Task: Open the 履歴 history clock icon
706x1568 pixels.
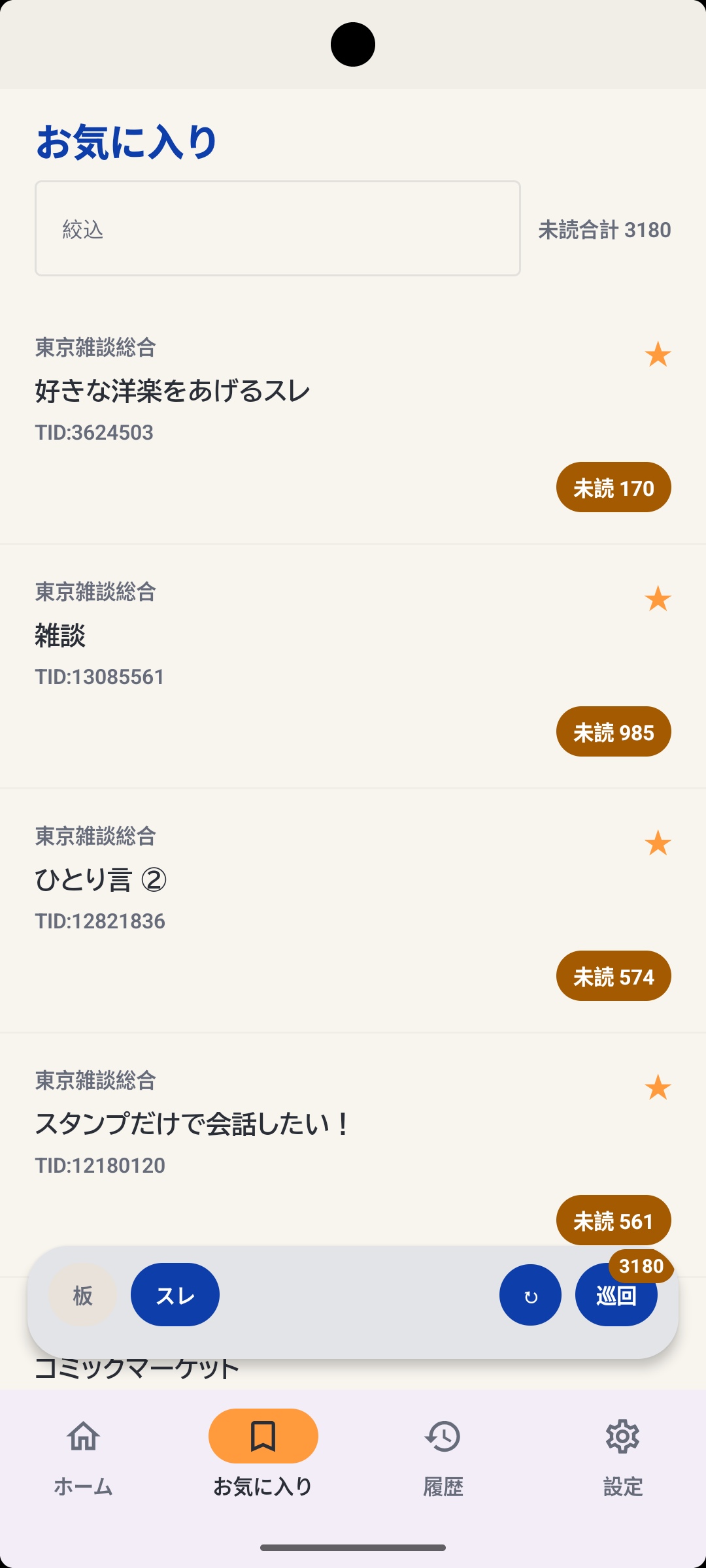Action: (x=442, y=1437)
